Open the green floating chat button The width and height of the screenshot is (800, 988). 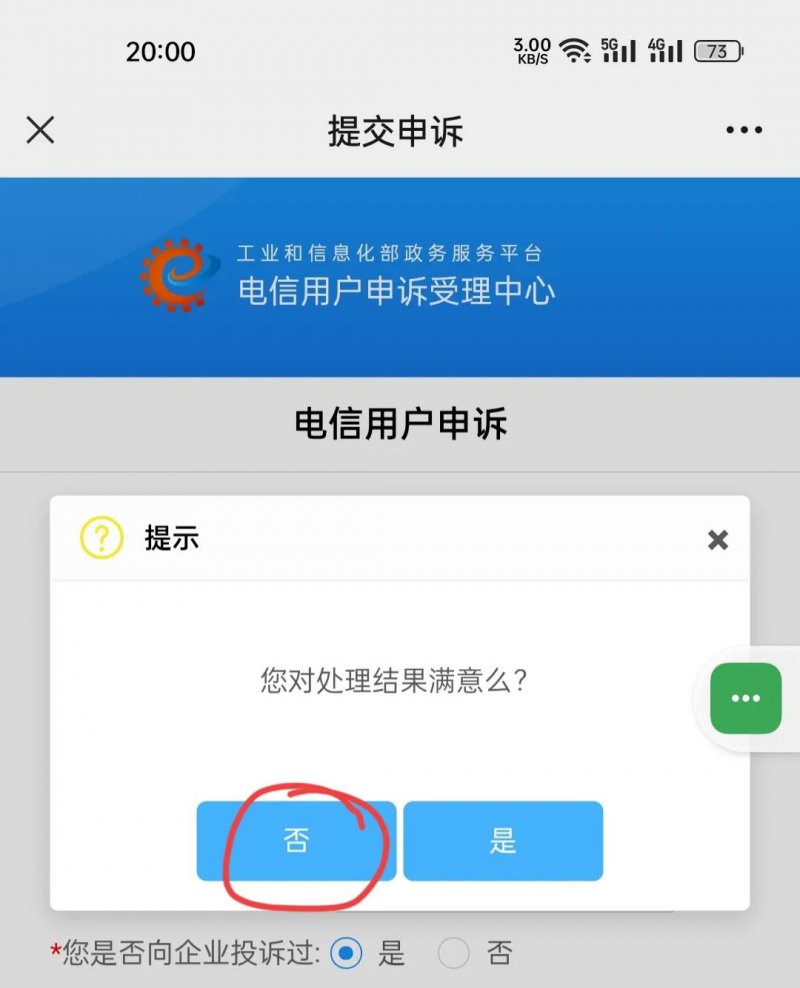[745, 698]
